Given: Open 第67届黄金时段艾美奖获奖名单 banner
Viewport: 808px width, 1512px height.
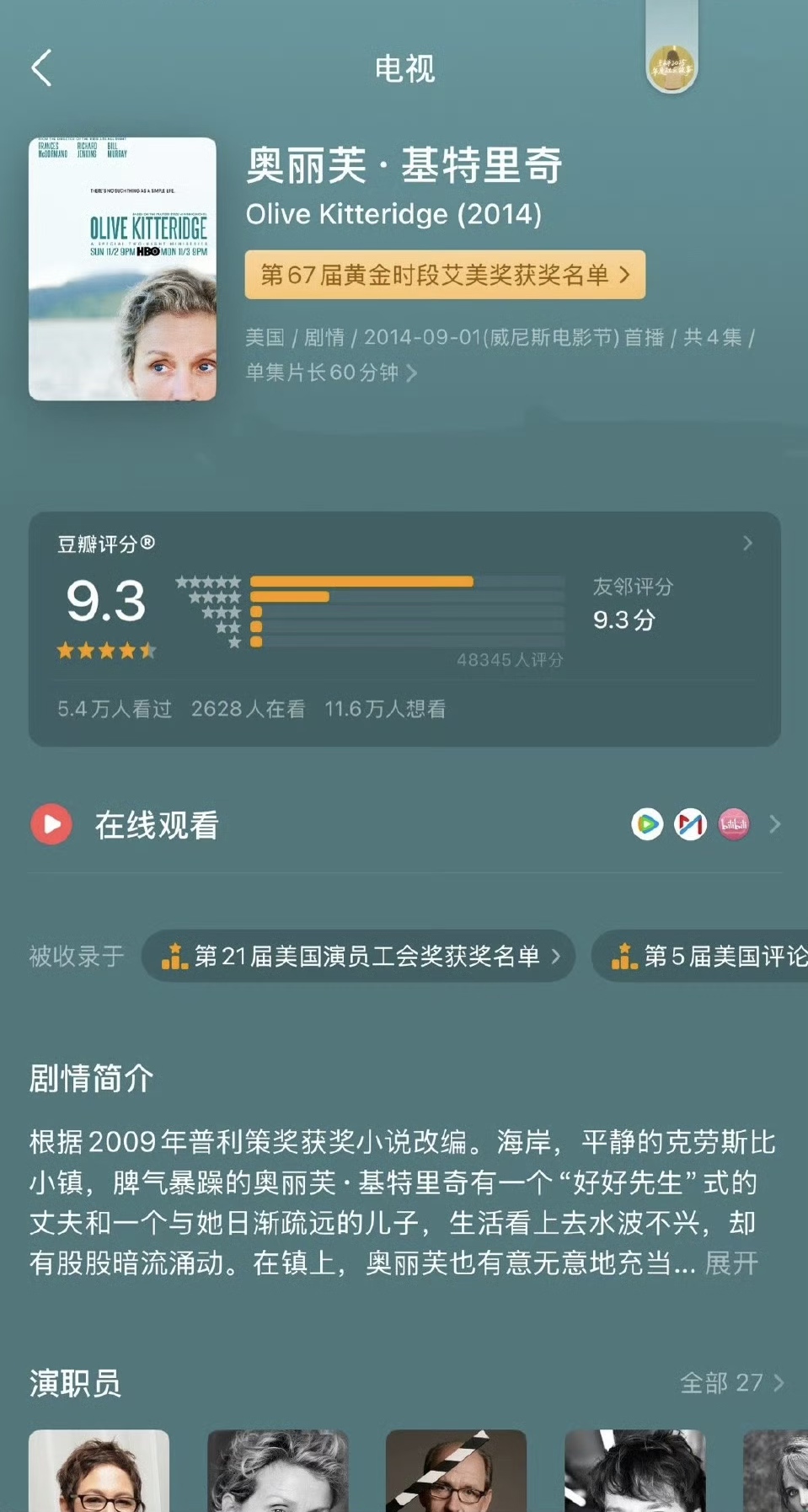Looking at the screenshot, I should [x=445, y=275].
